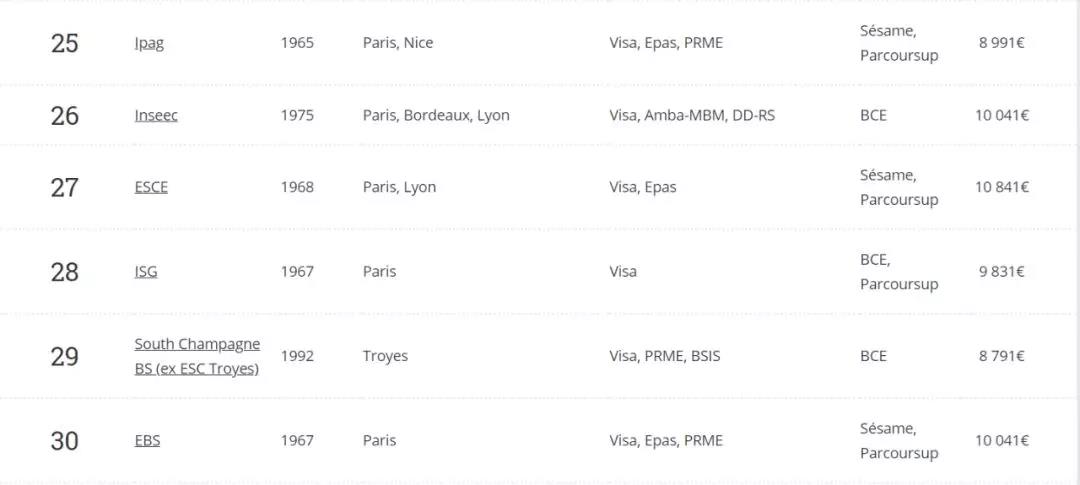1080x485 pixels.
Task: Open the Inseec school link
Action: pyautogui.click(x=156, y=115)
